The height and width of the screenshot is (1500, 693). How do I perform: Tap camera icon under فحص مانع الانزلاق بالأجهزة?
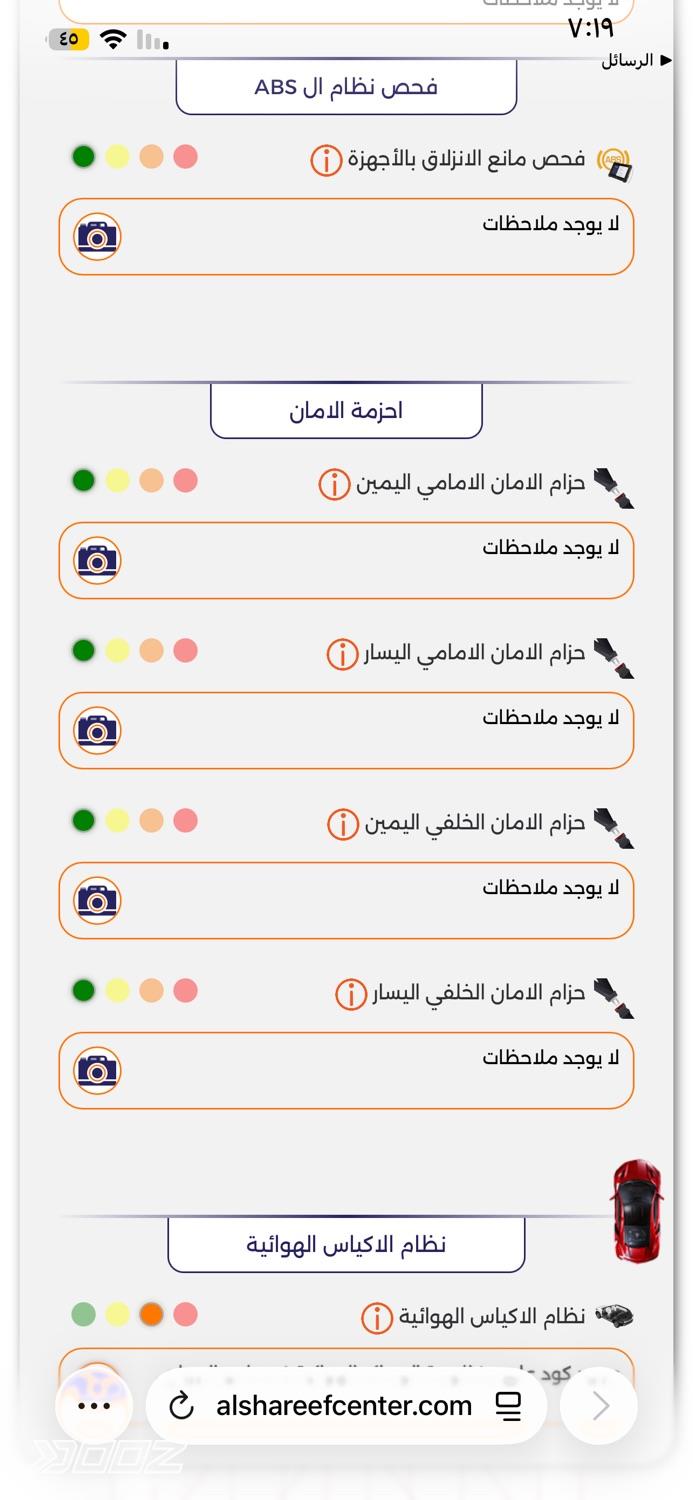(x=98, y=237)
